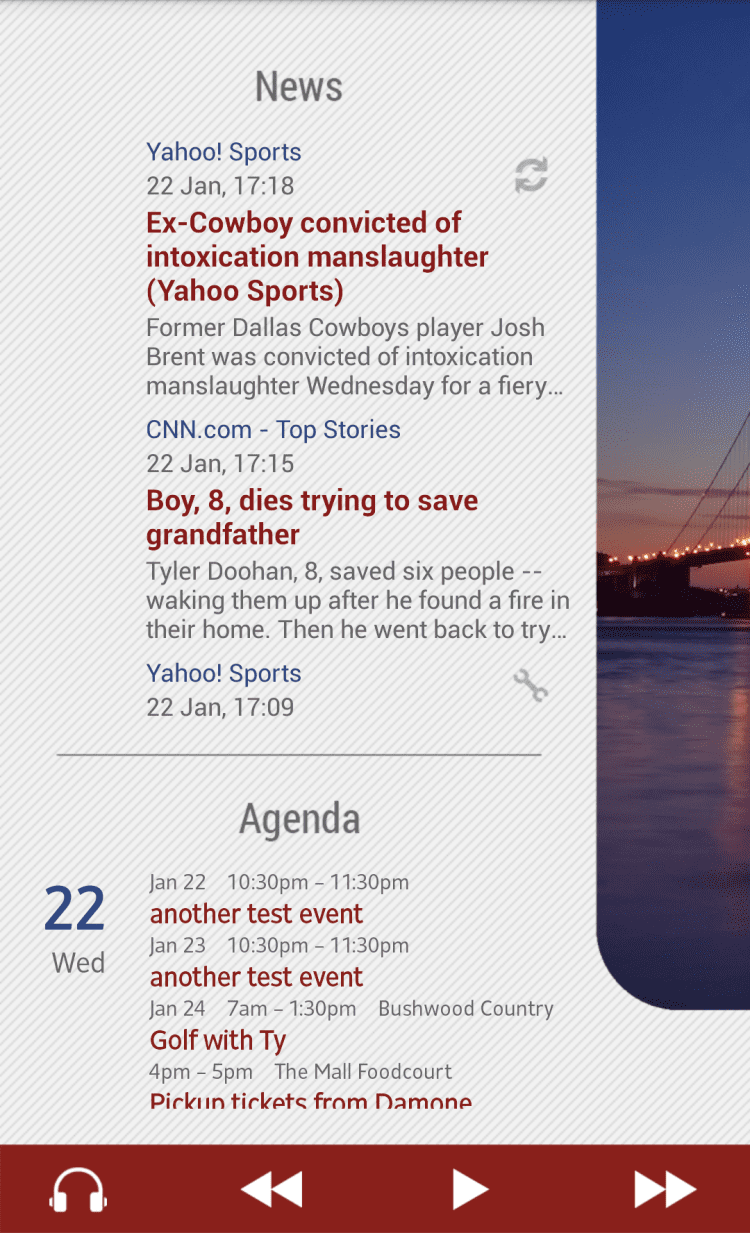Open the Jan 23 another test event
The image size is (750, 1233).
pyautogui.click(x=256, y=977)
